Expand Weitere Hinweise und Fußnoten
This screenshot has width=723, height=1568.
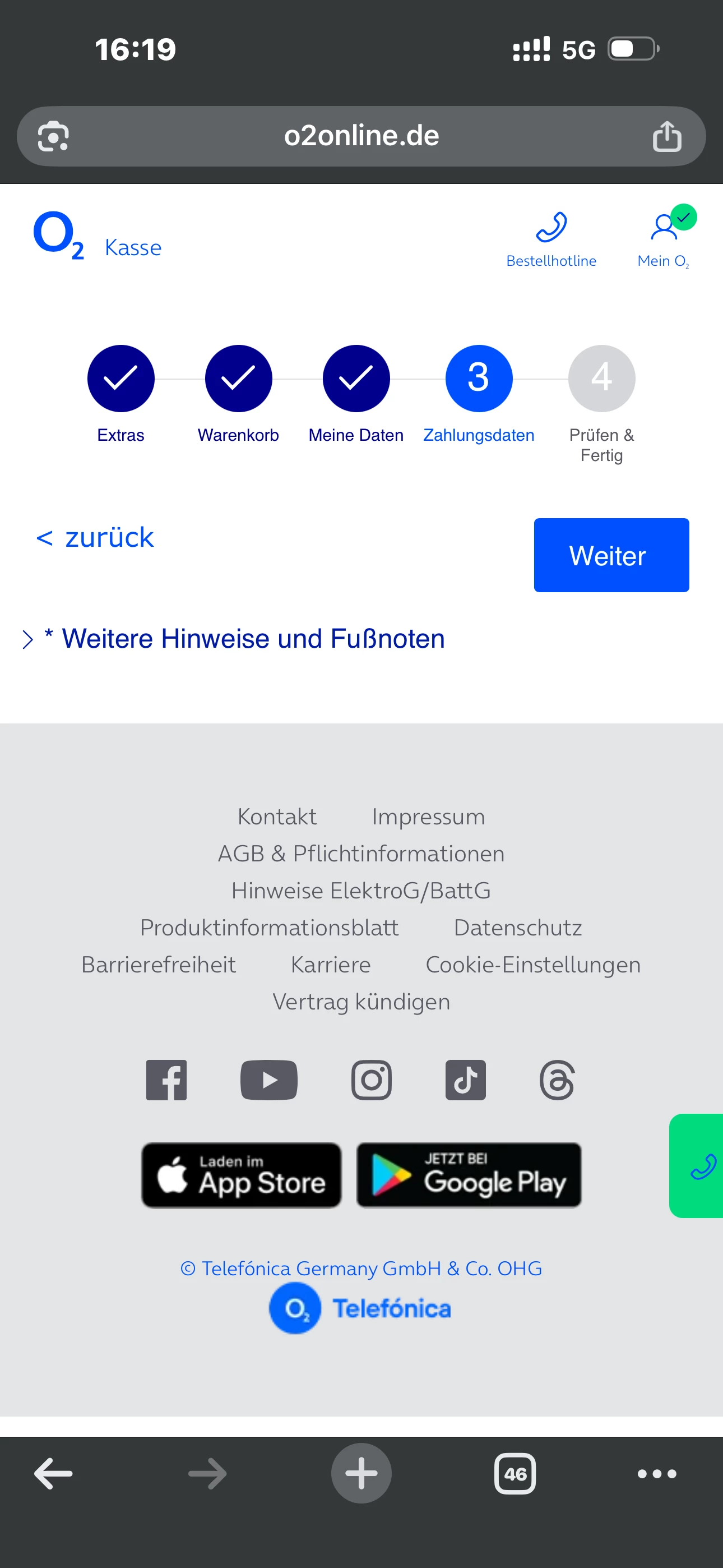coord(243,639)
